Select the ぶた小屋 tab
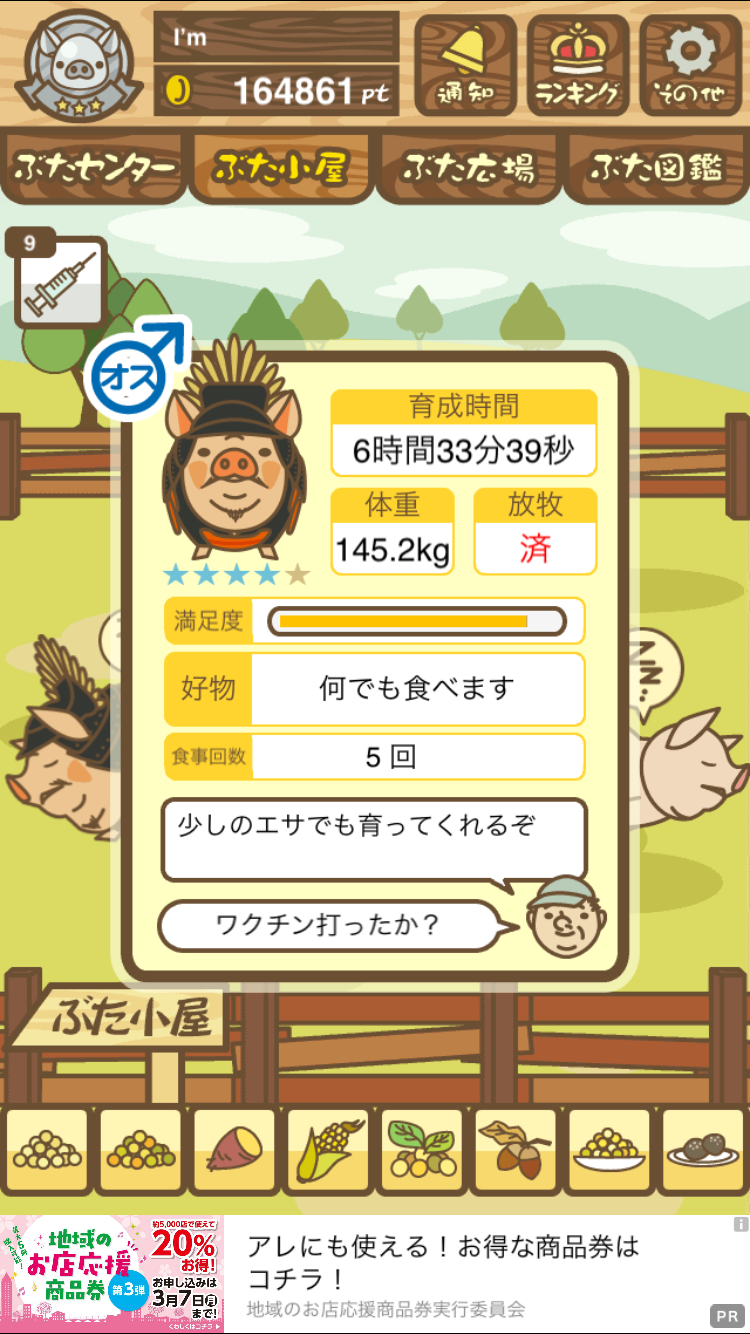750x1334 pixels. (x=281, y=168)
